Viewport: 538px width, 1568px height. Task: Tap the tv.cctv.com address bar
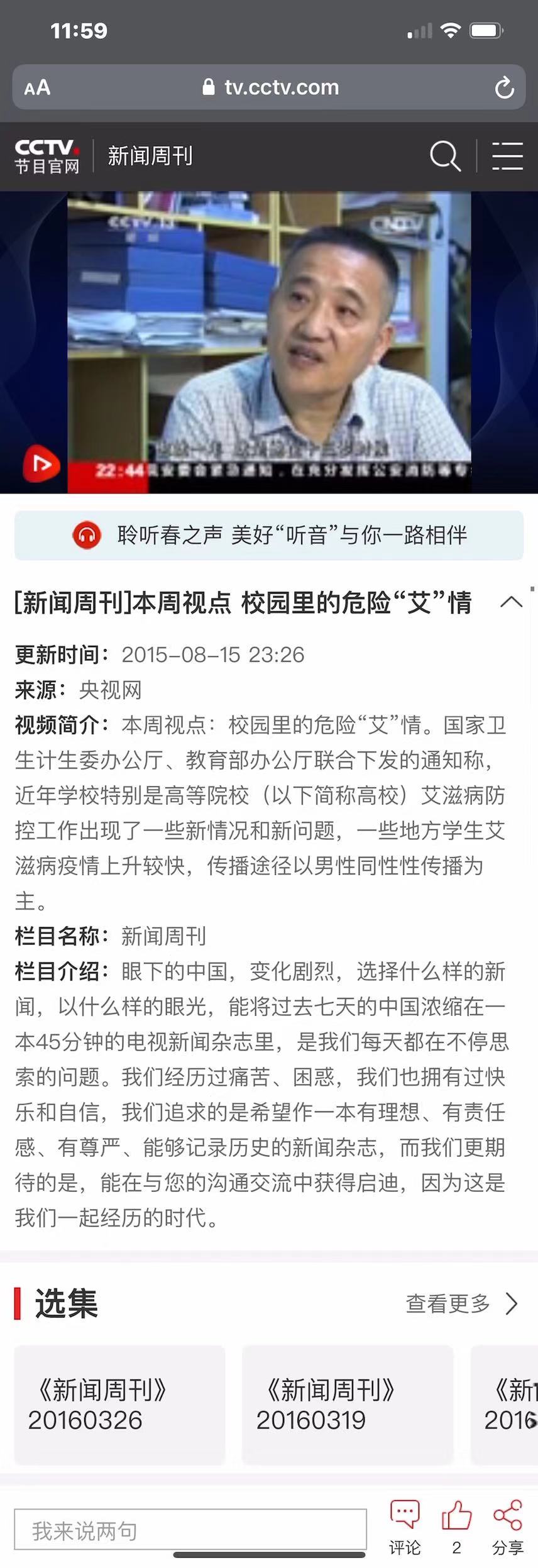(270, 87)
